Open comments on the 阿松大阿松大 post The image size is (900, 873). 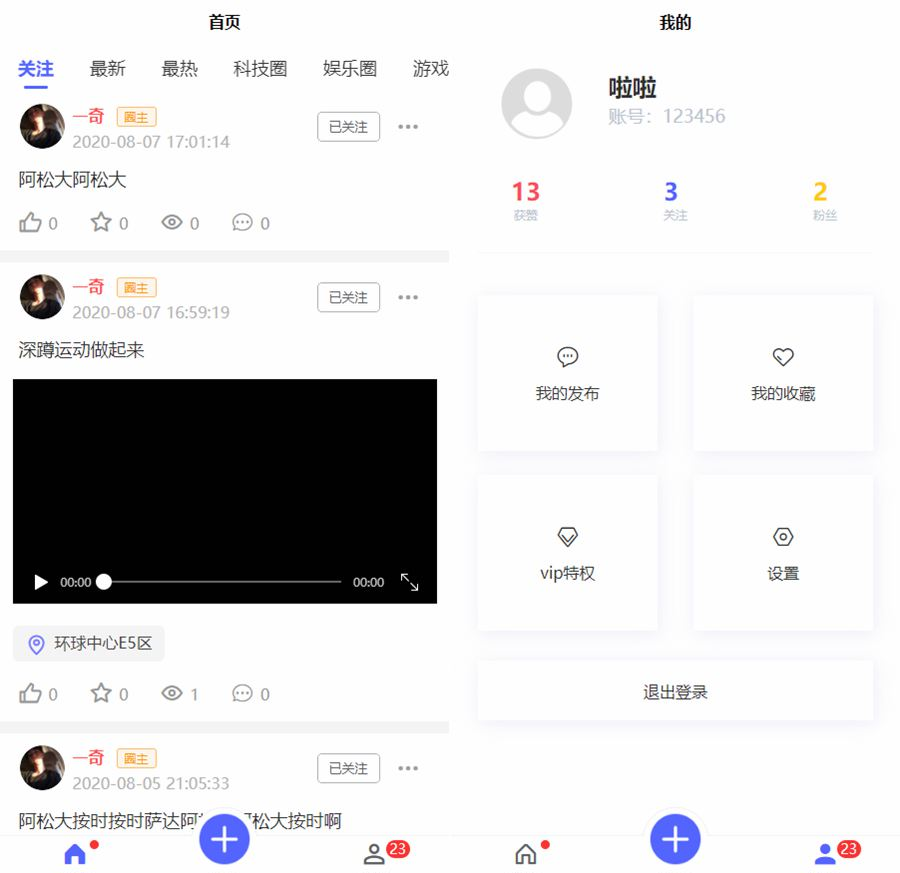(x=242, y=223)
